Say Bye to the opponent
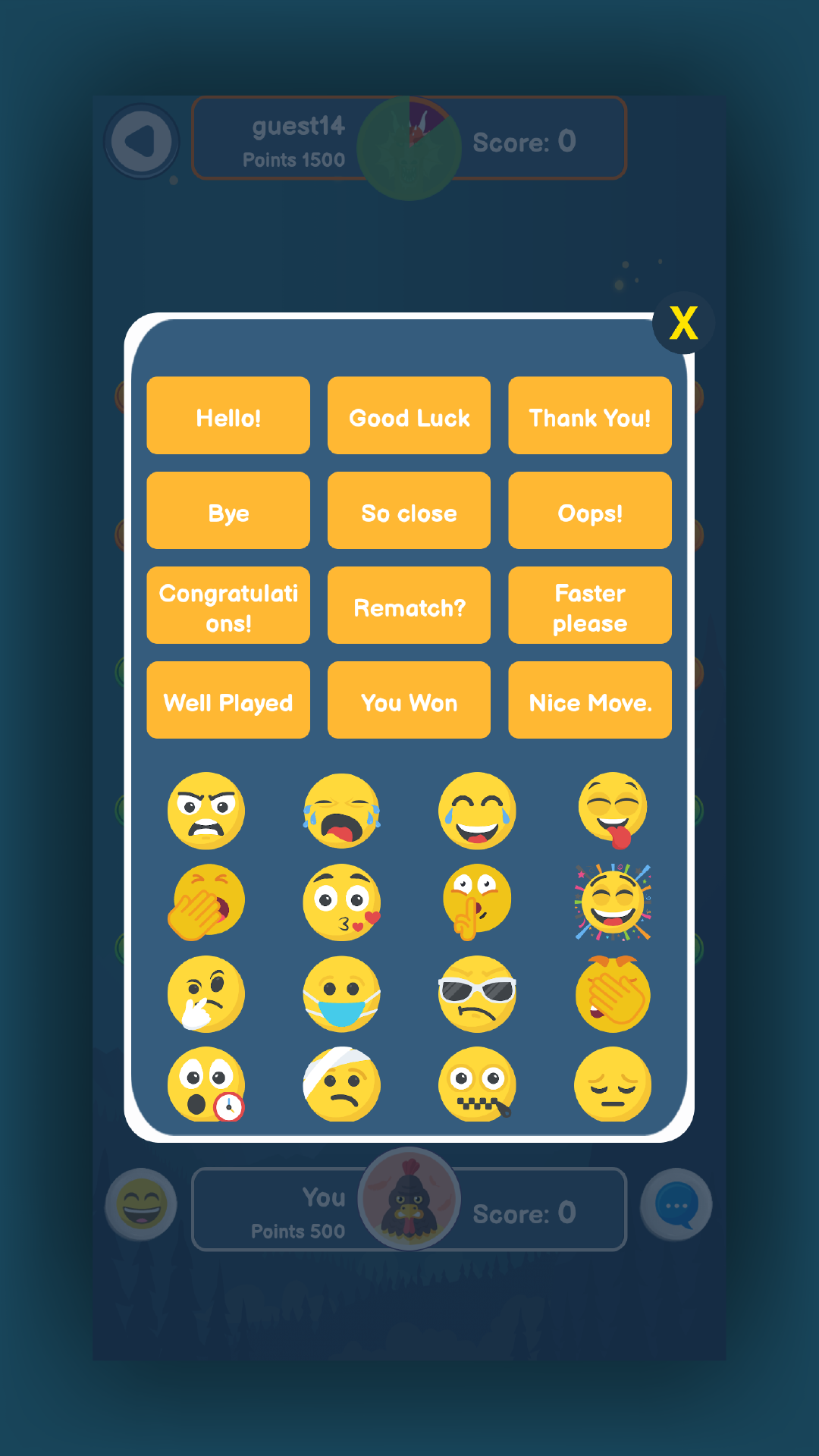The image size is (819, 1456). coord(228,511)
